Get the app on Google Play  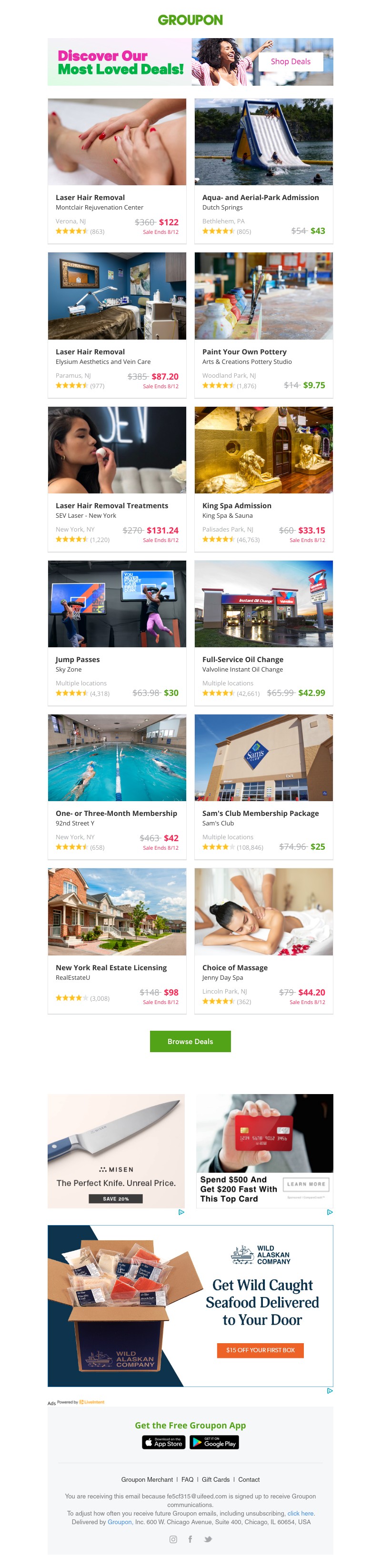[x=214, y=1443]
